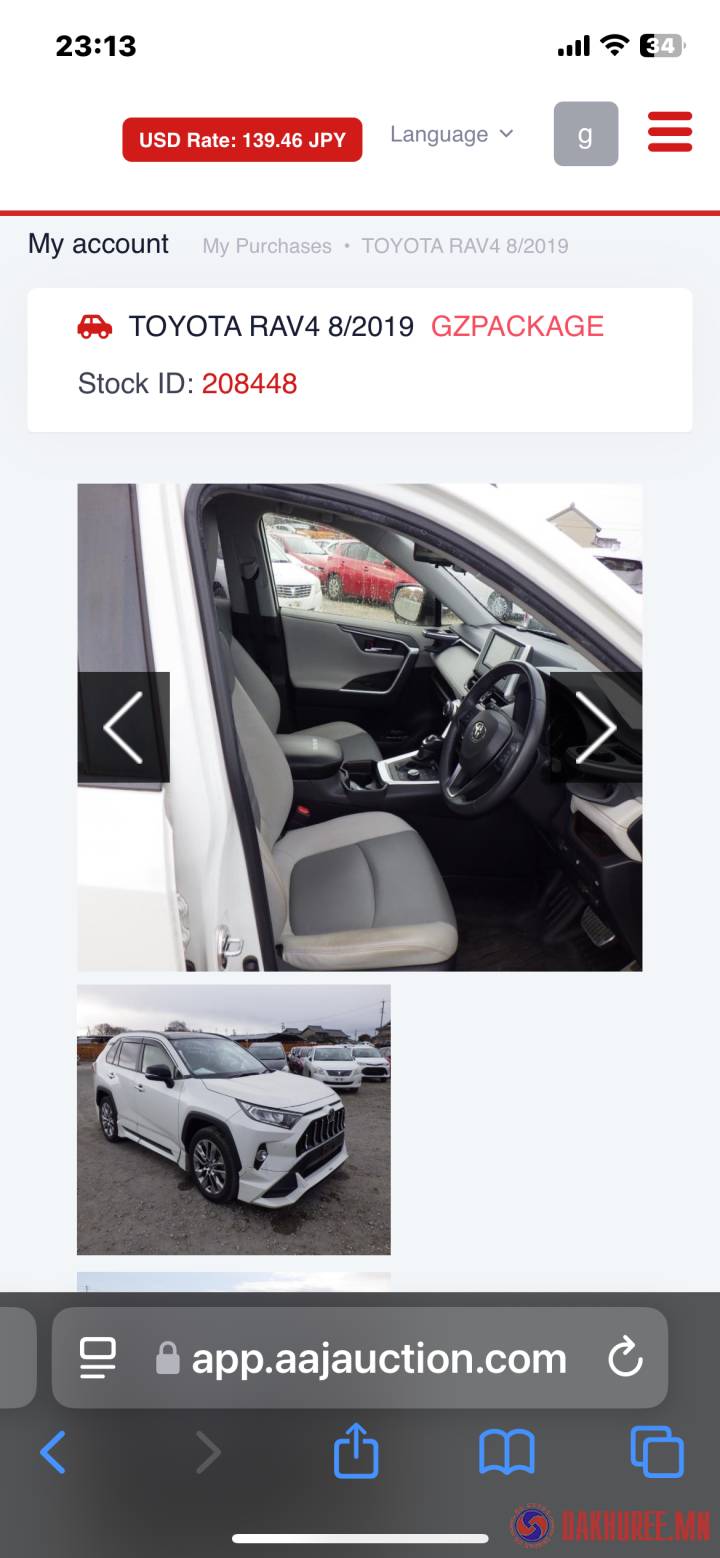Show next car photo
720x1558 pixels.
coord(596,727)
